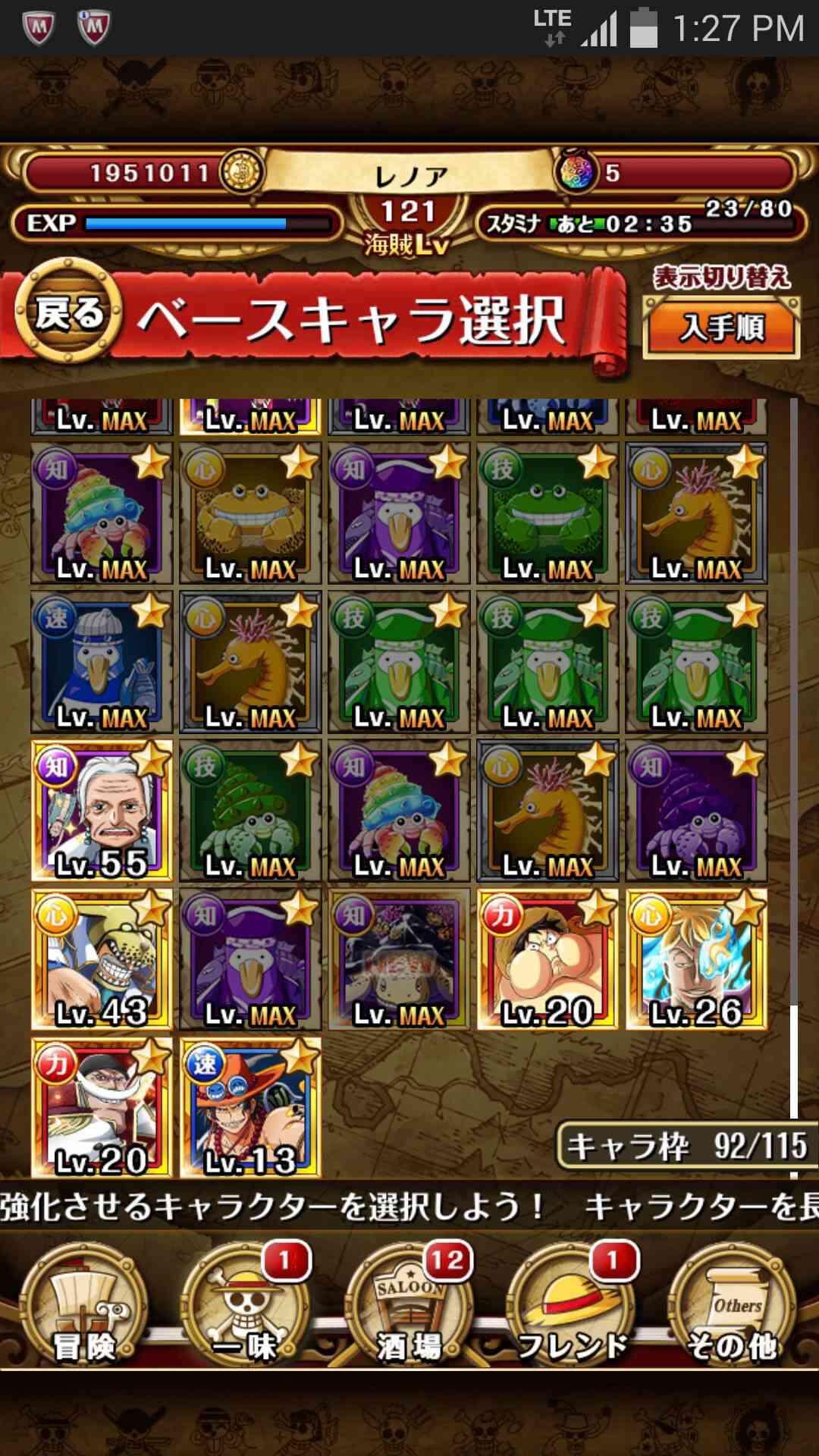Choose the Lv.43 character card
819x1456 pixels.
pos(102,959)
